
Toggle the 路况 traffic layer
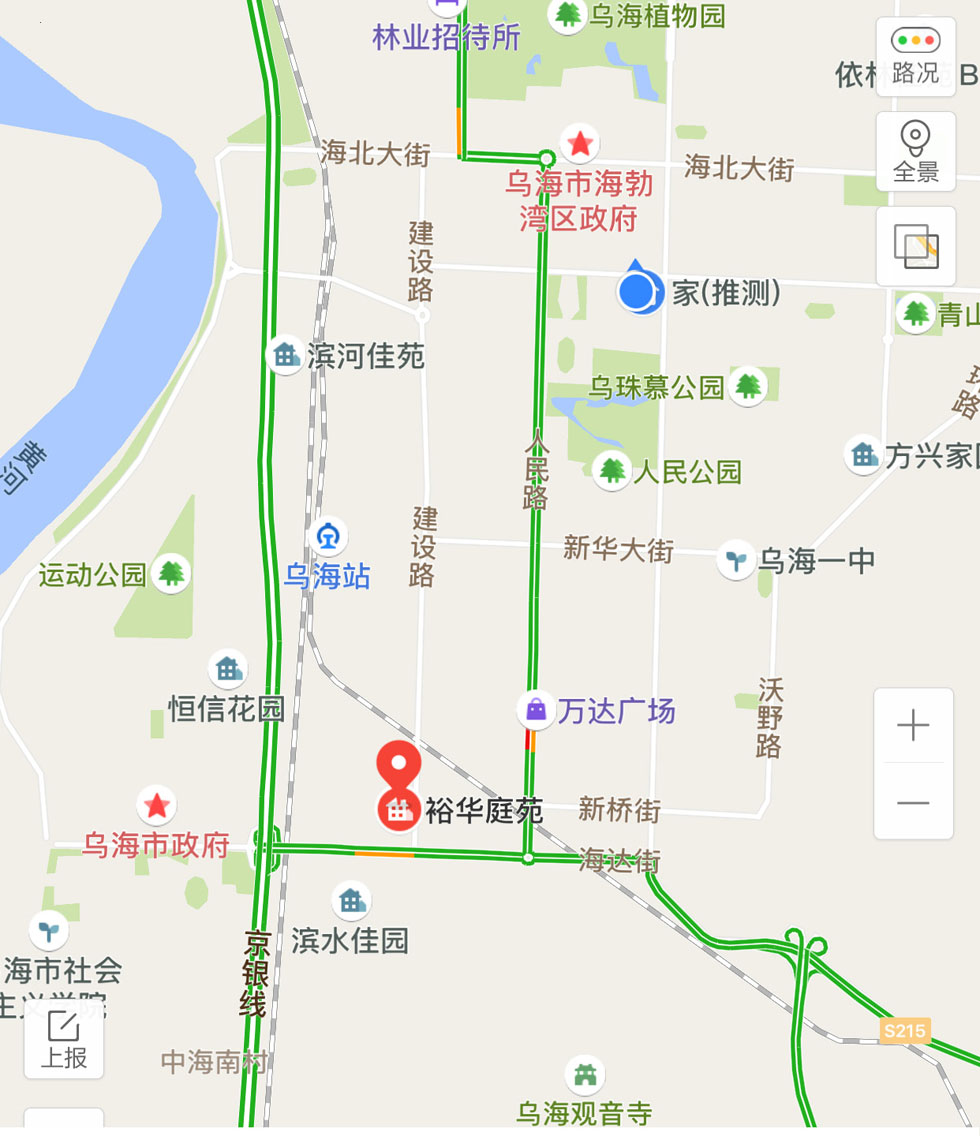[x=915, y=55]
